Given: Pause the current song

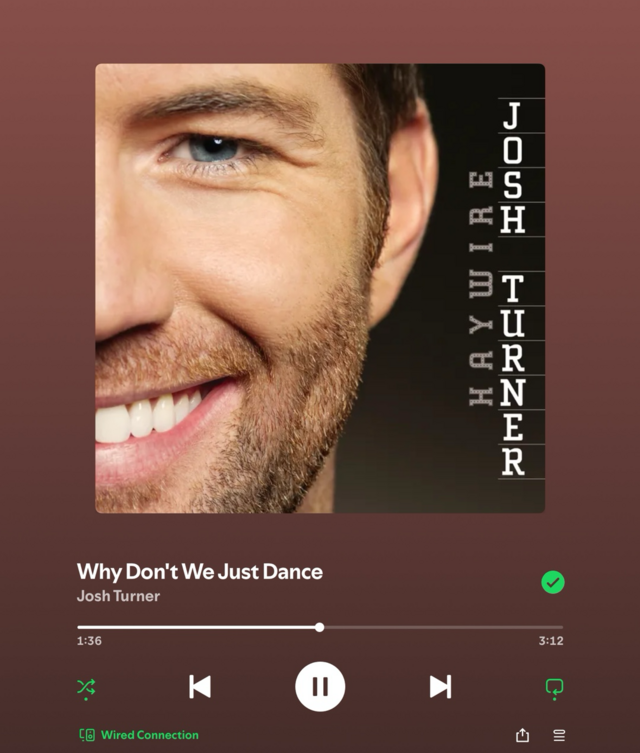Looking at the screenshot, I should click(x=320, y=687).
